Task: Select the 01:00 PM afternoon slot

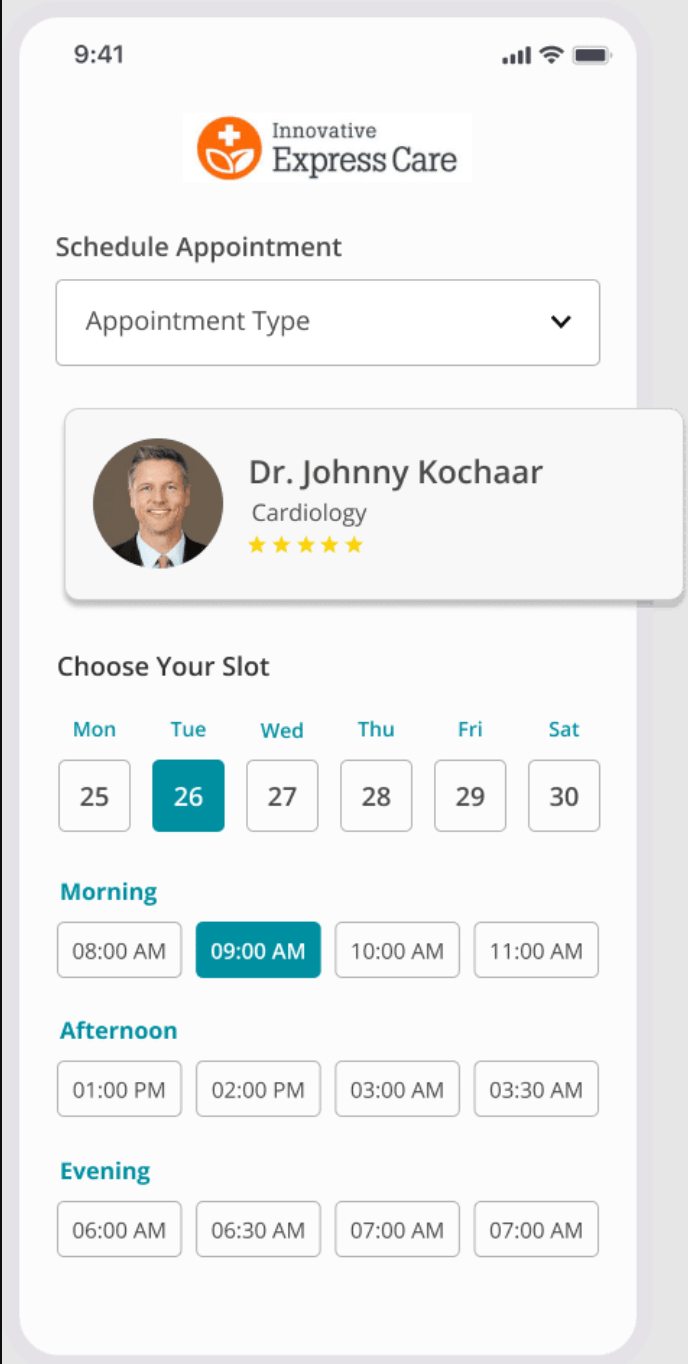Action: [x=119, y=1089]
